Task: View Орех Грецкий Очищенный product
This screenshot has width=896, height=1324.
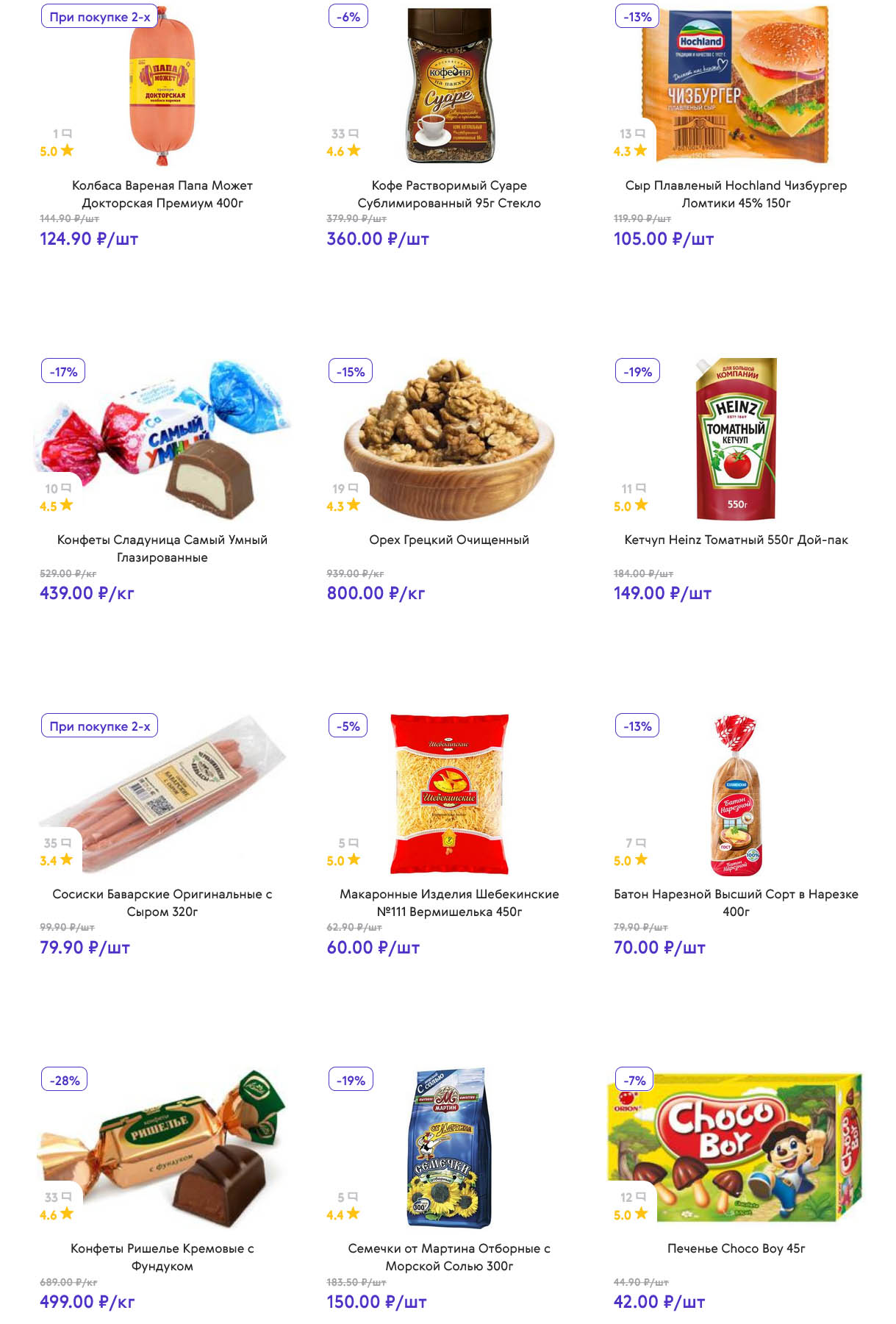Action: pyautogui.click(x=449, y=540)
